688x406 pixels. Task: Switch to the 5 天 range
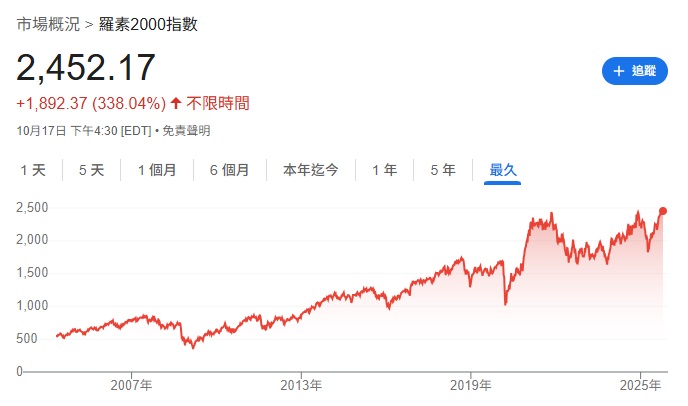pos(91,170)
